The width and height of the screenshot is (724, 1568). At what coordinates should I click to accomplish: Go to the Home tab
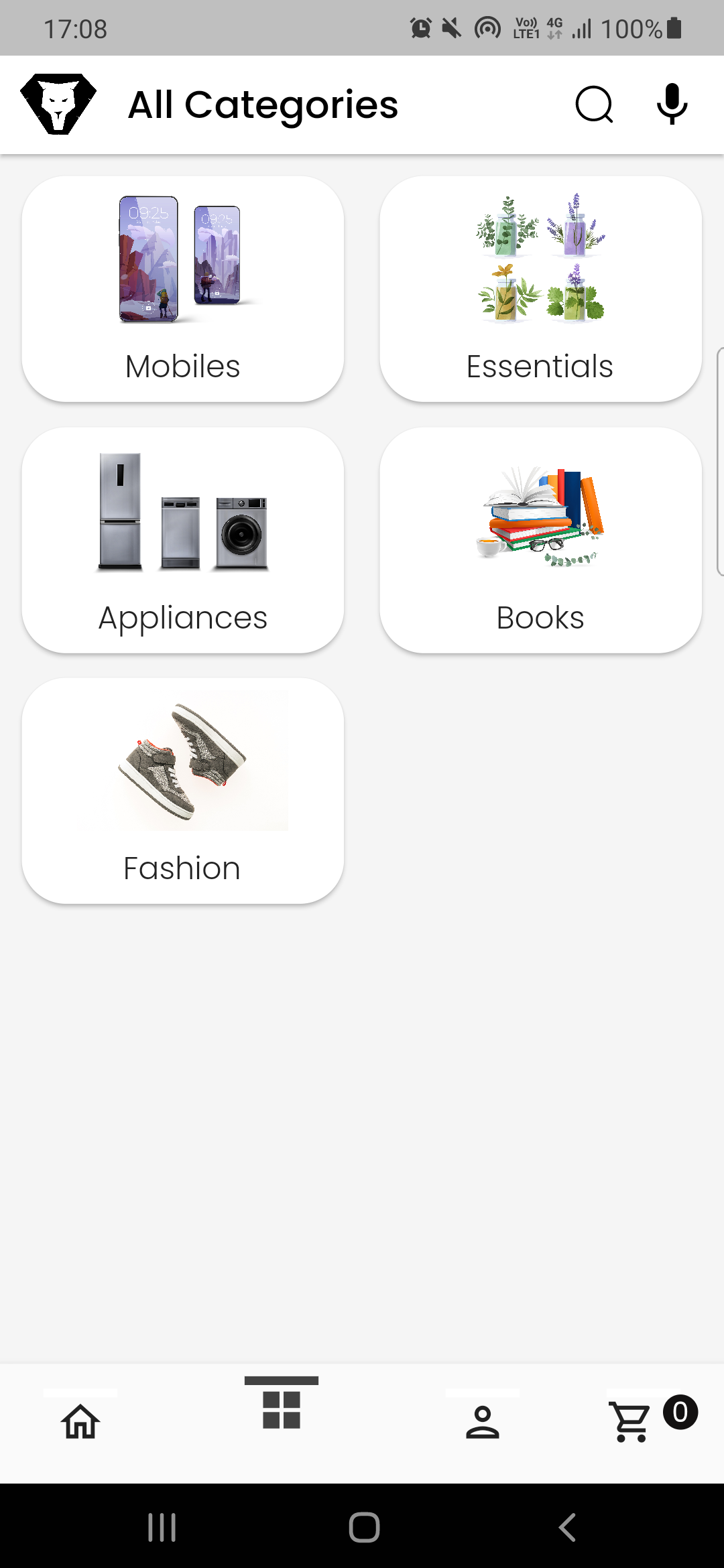tap(80, 1421)
